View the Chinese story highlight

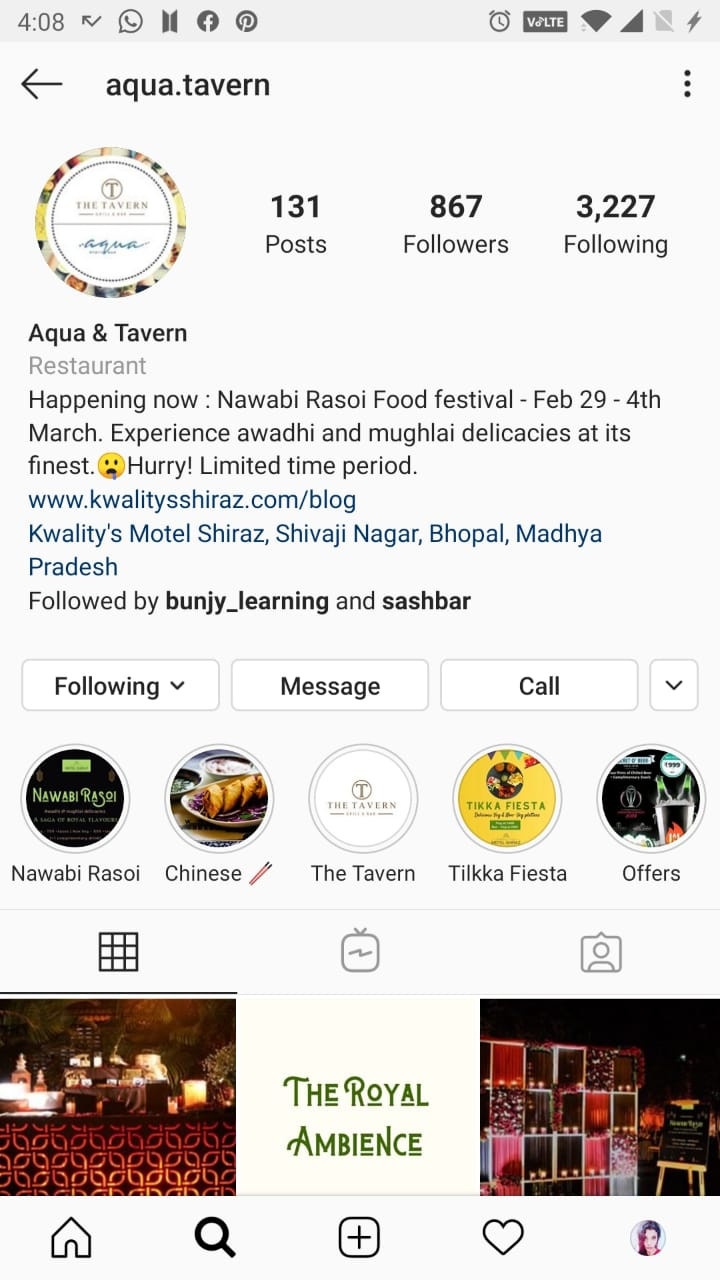(x=219, y=799)
